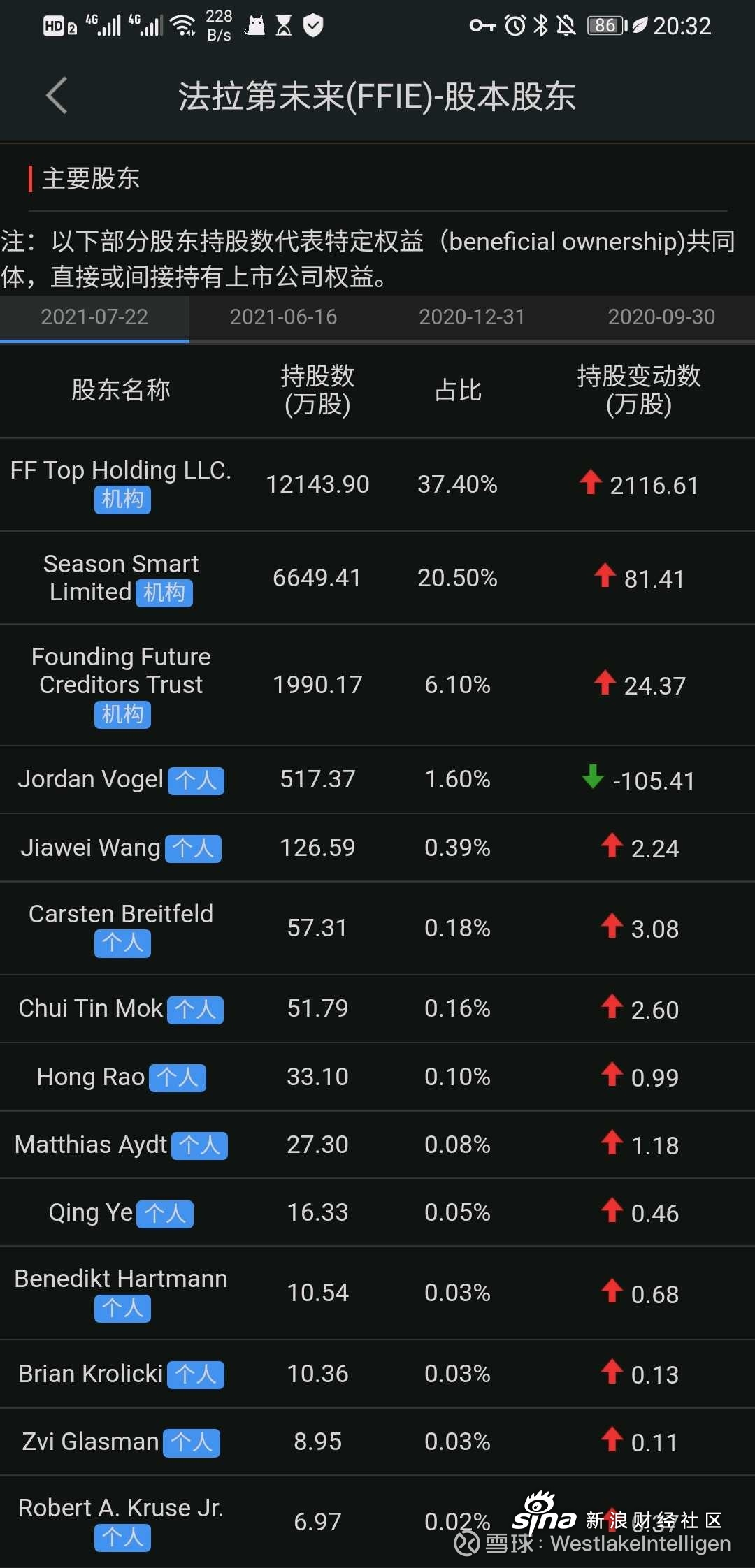This screenshot has height=1568, width=755.
Task: Go back using the top-left arrow
Action: (57, 96)
